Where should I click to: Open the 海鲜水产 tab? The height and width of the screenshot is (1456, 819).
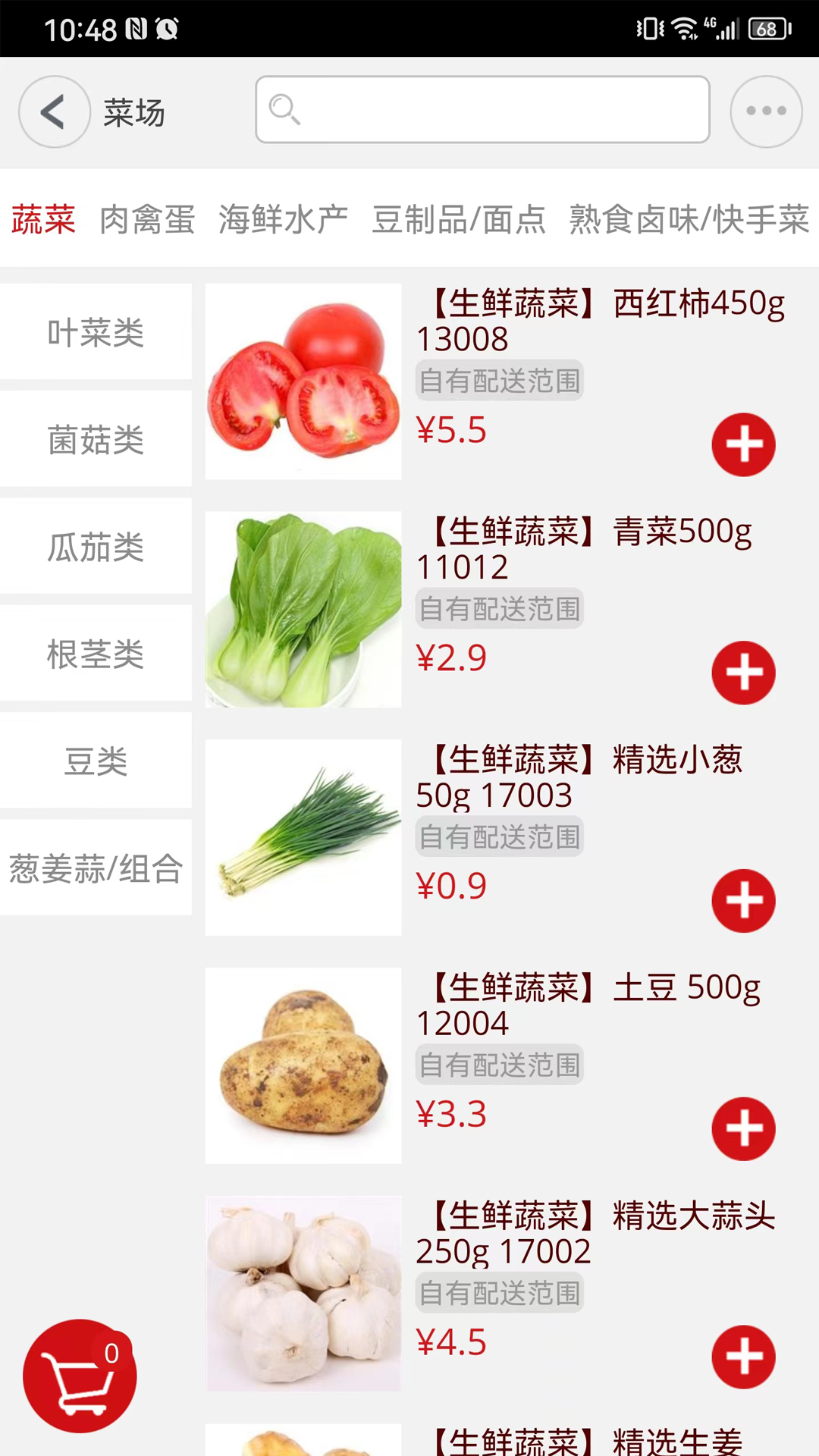coord(284,220)
